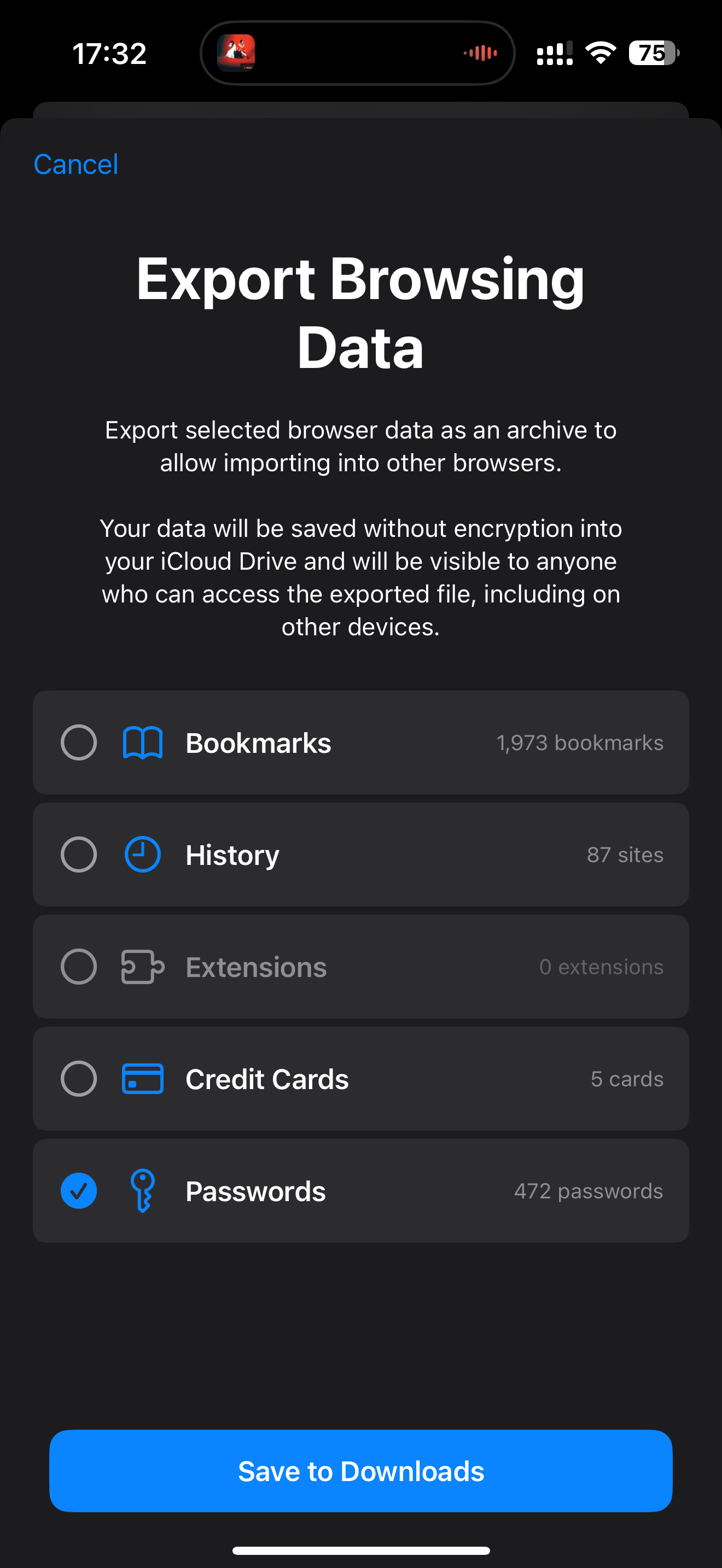Tap the Wi-Fi status icon

coord(602,54)
